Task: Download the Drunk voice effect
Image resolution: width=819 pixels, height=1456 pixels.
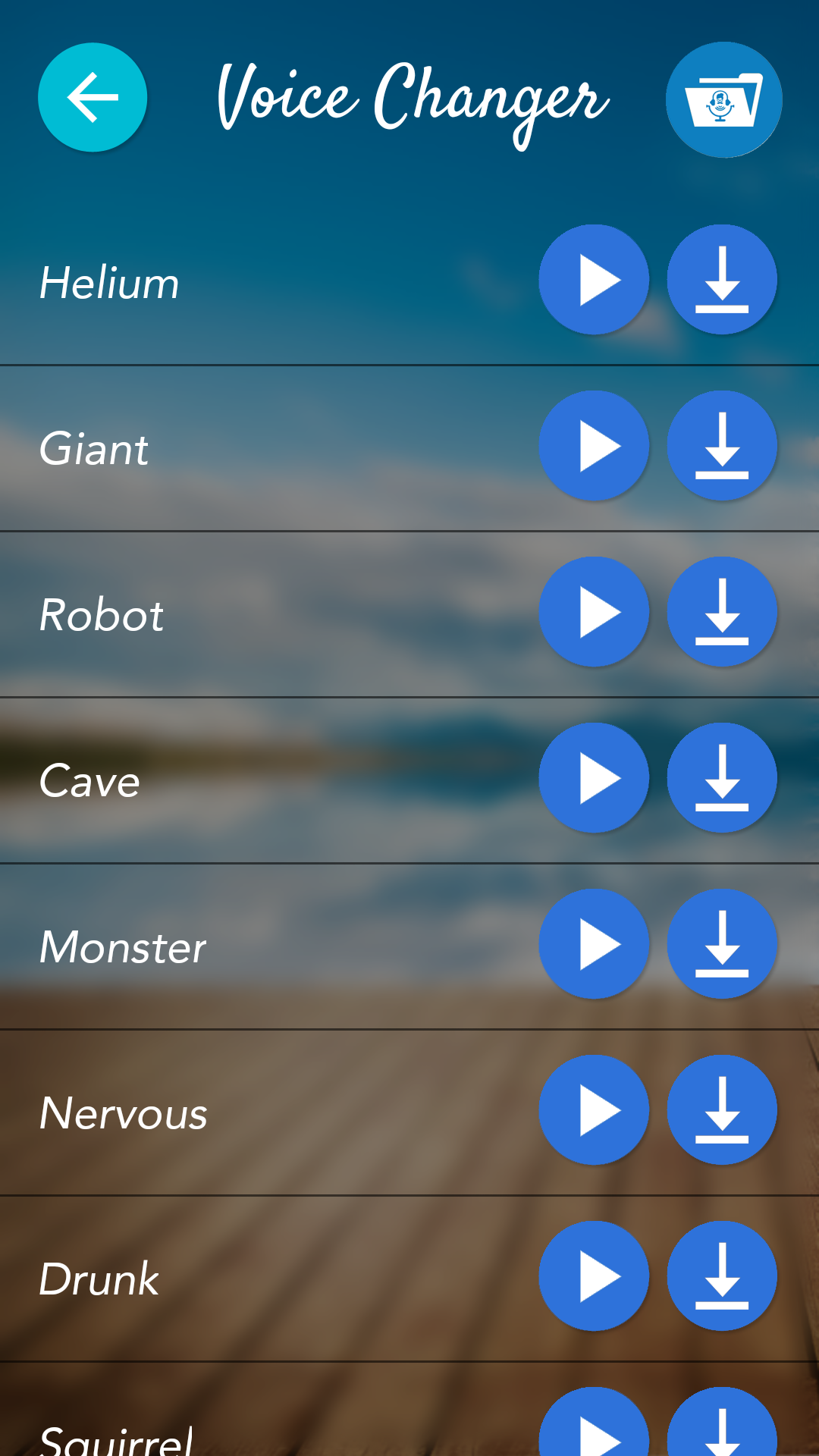Action: point(722,1277)
